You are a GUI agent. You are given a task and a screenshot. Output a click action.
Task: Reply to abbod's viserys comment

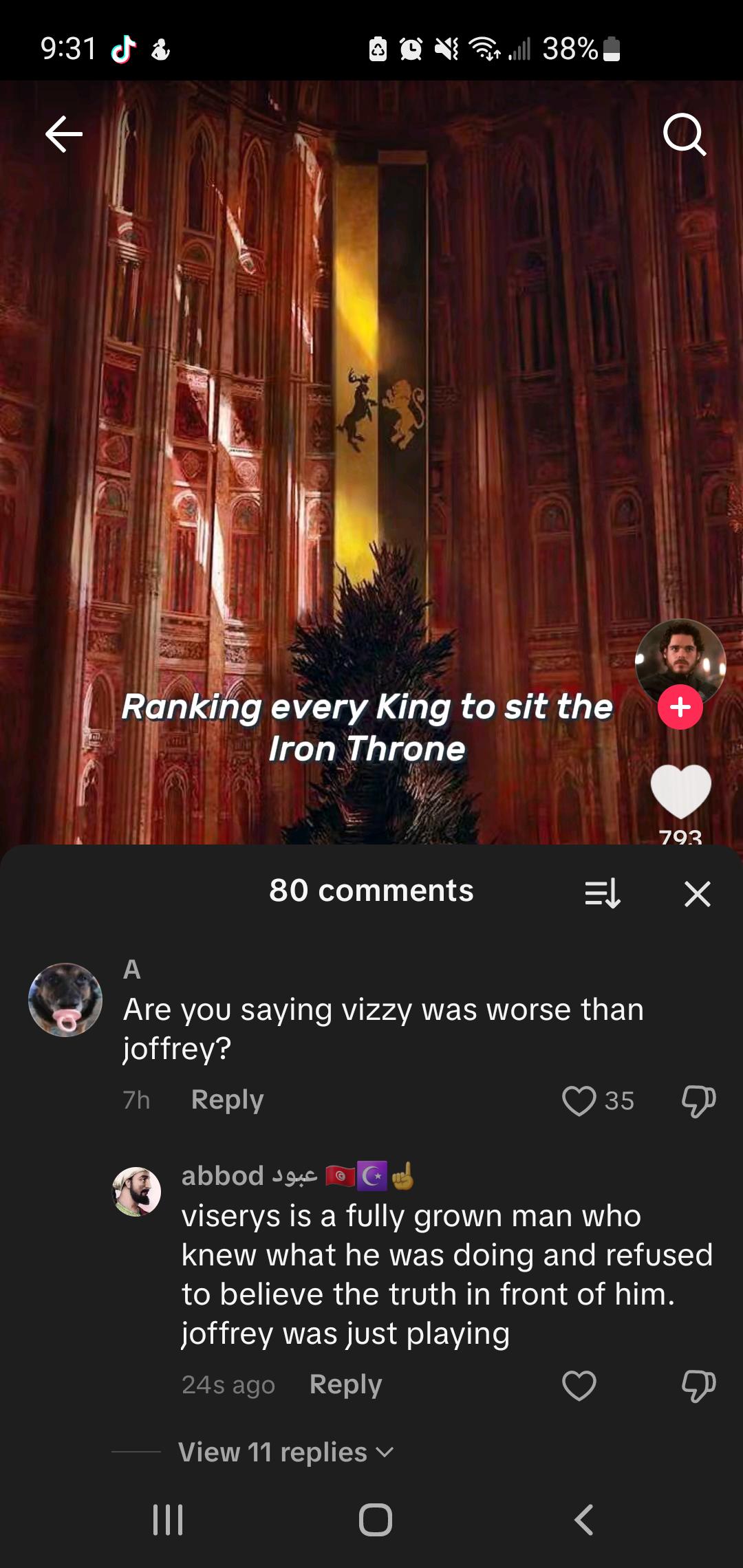coord(345,1384)
